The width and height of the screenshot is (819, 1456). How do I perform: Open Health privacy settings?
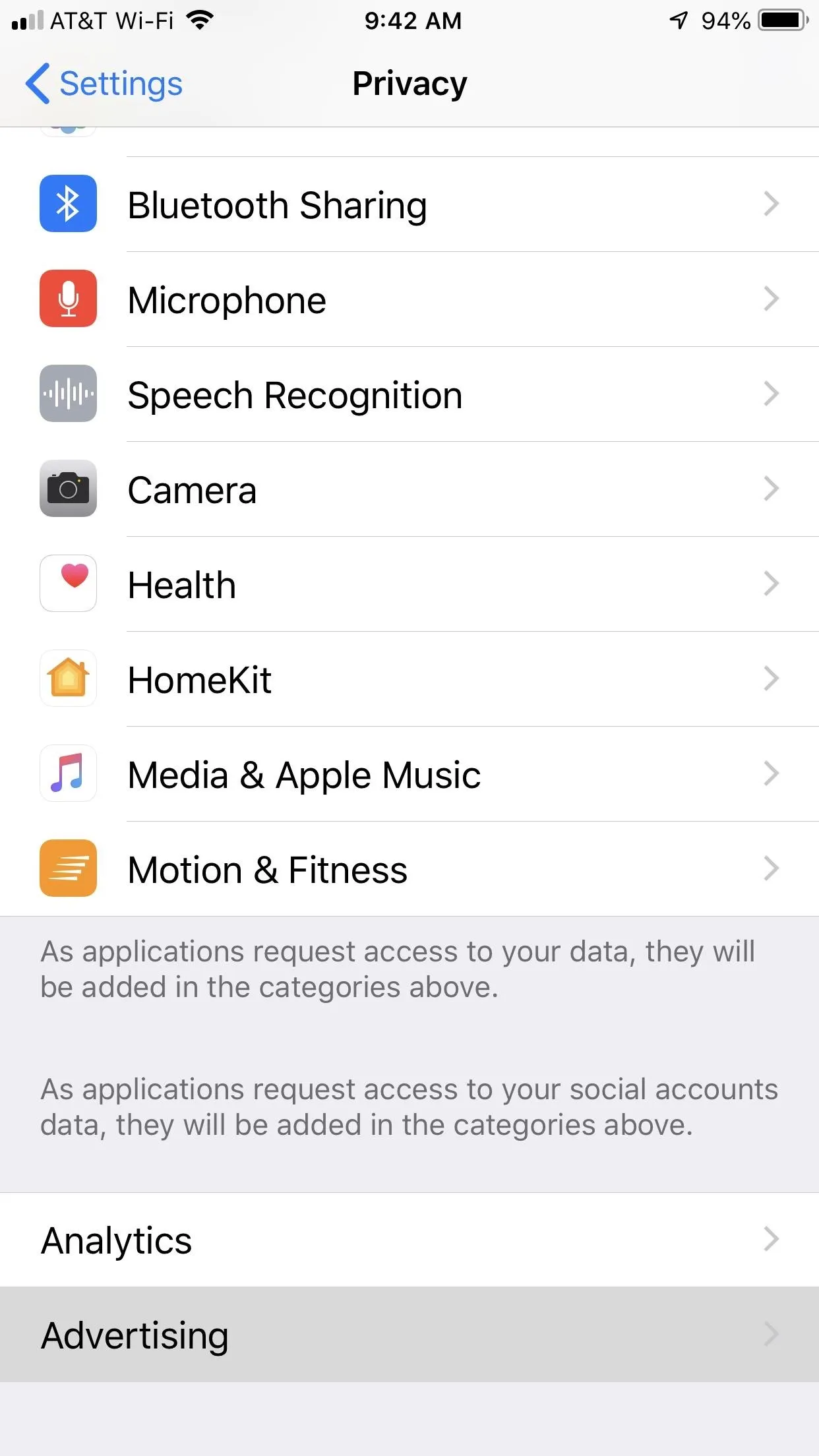pyautogui.click(x=409, y=584)
